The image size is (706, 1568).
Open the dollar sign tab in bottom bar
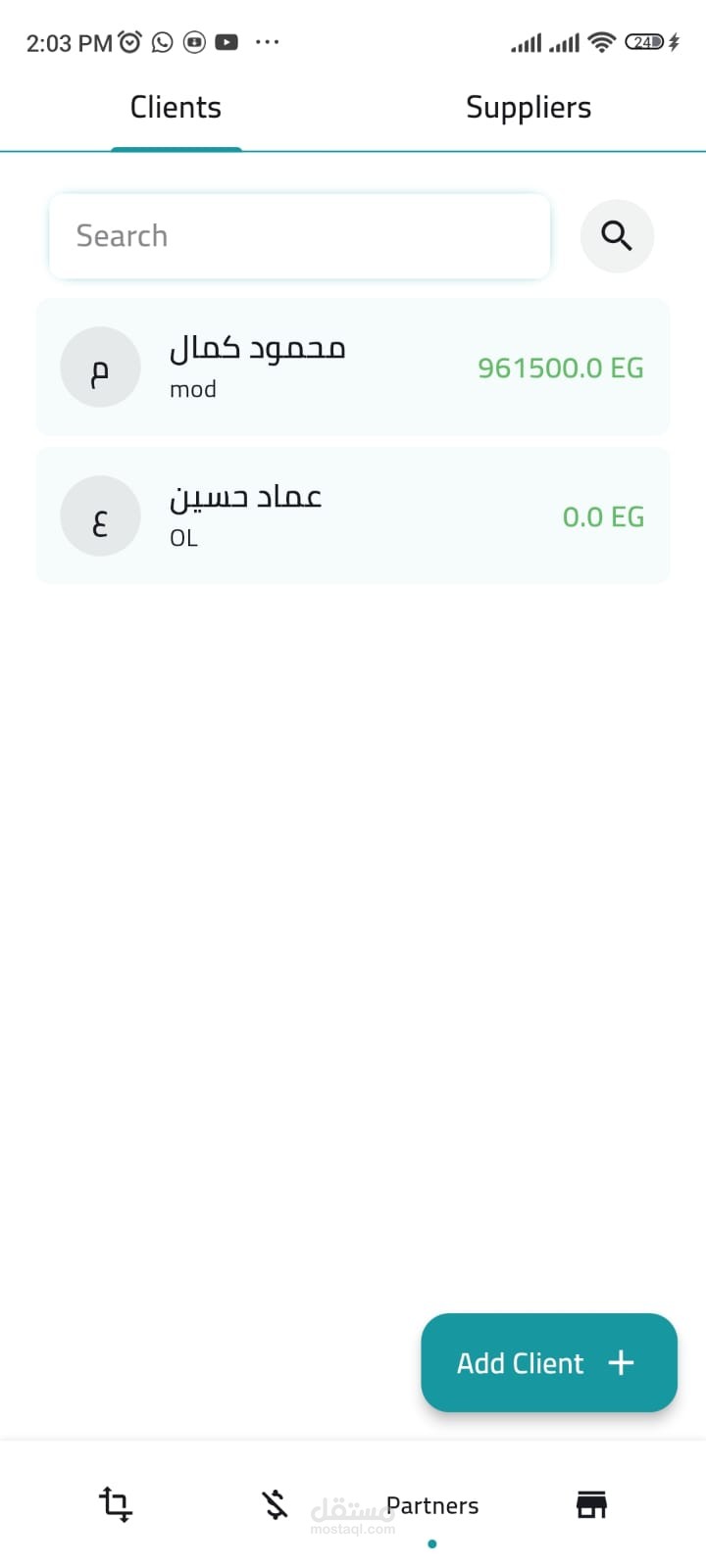[x=275, y=1504]
